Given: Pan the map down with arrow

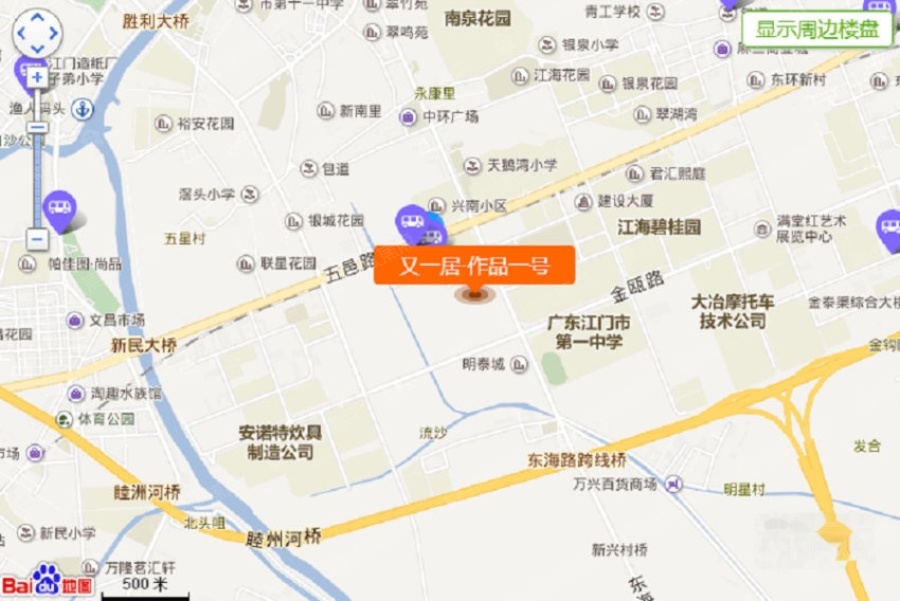Looking at the screenshot, I should pyautogui.click(x=37, y=49).
